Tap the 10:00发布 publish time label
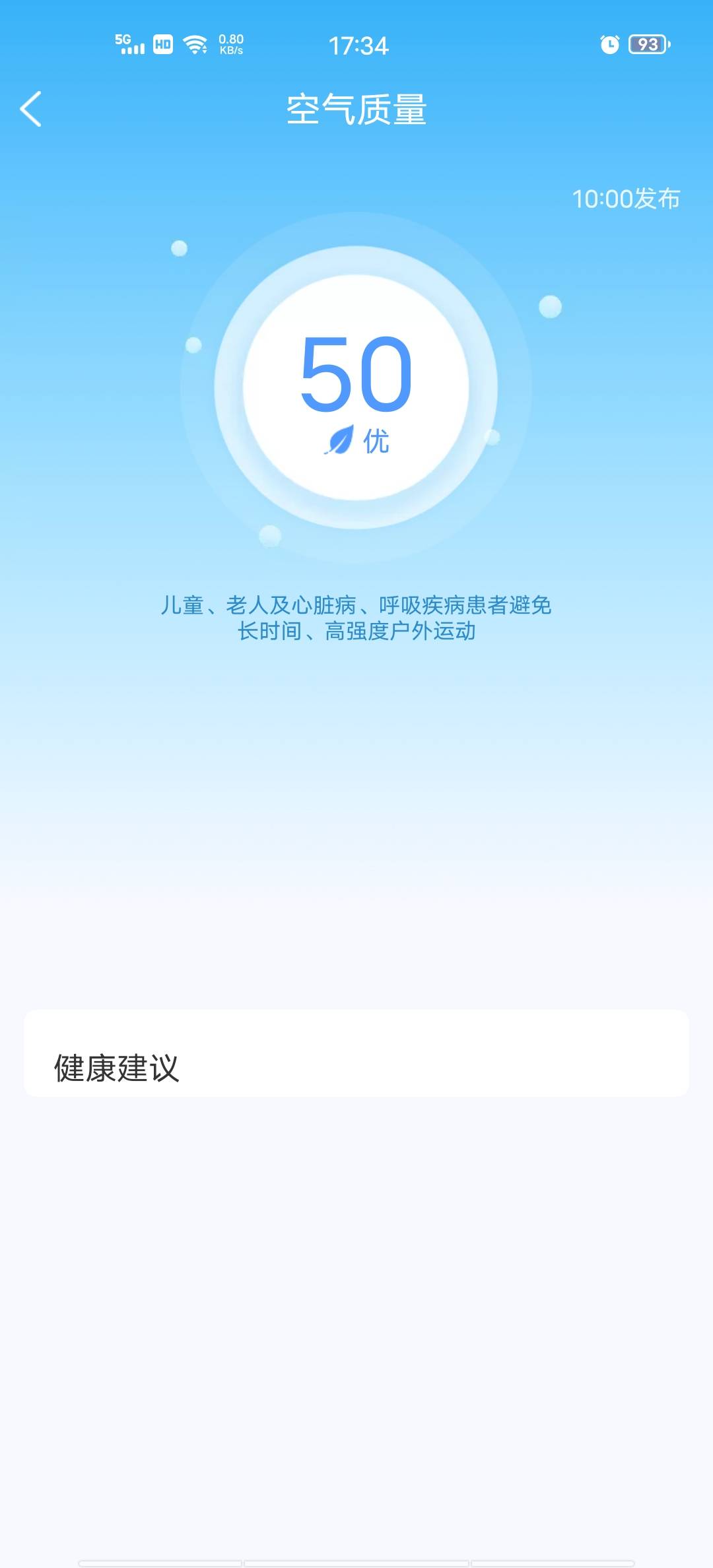 (628, 197)
